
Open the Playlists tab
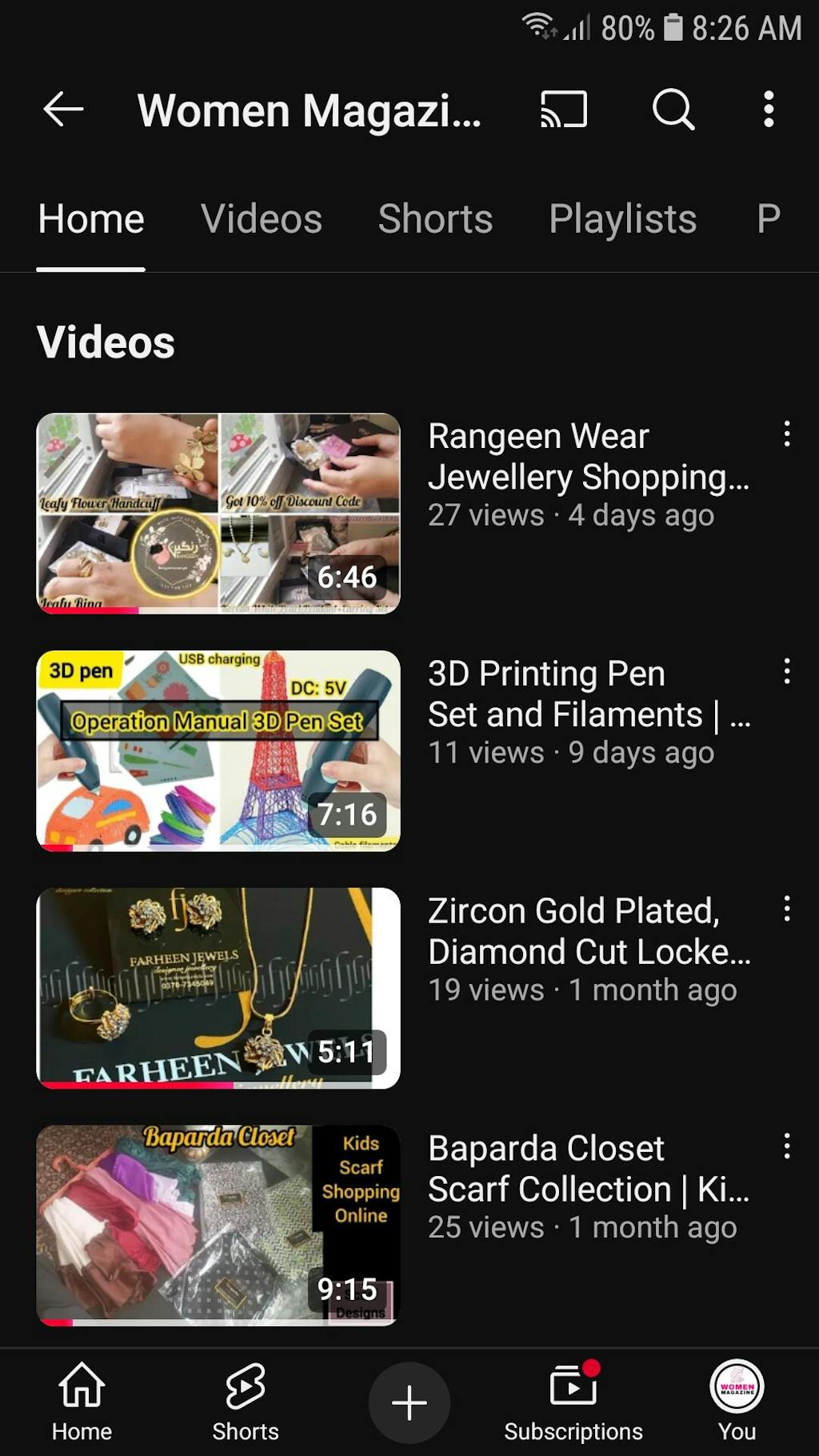point(622,219)
